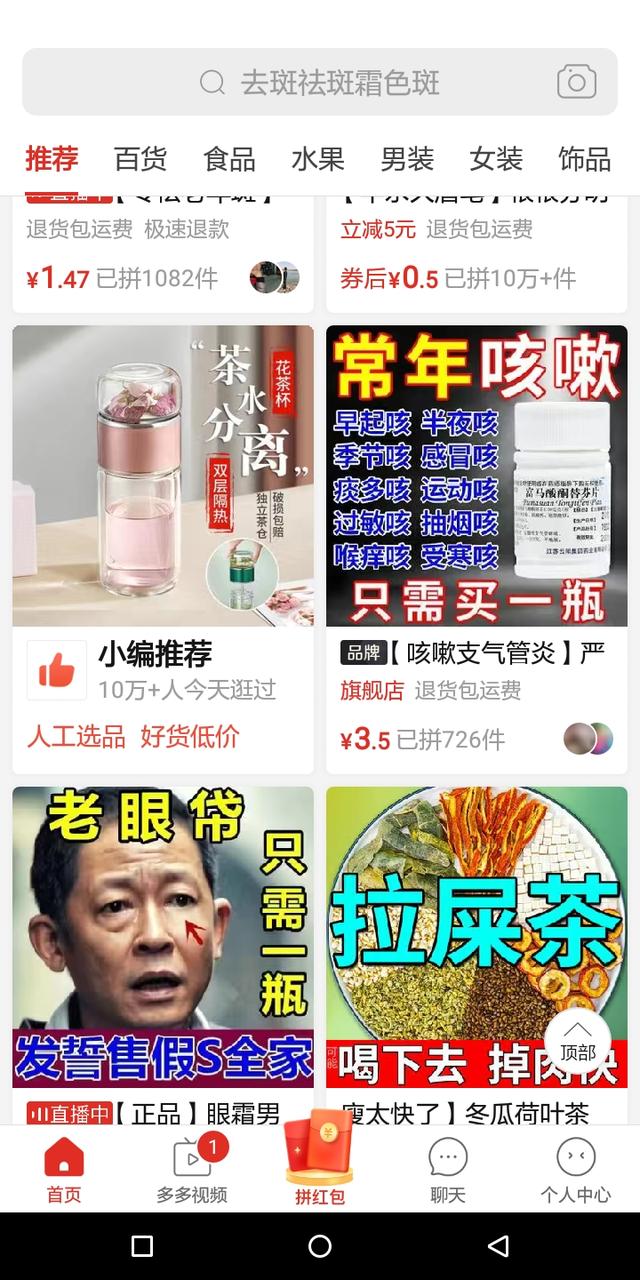Tap the system back button
The image size is (640, 1280).
498,1246
